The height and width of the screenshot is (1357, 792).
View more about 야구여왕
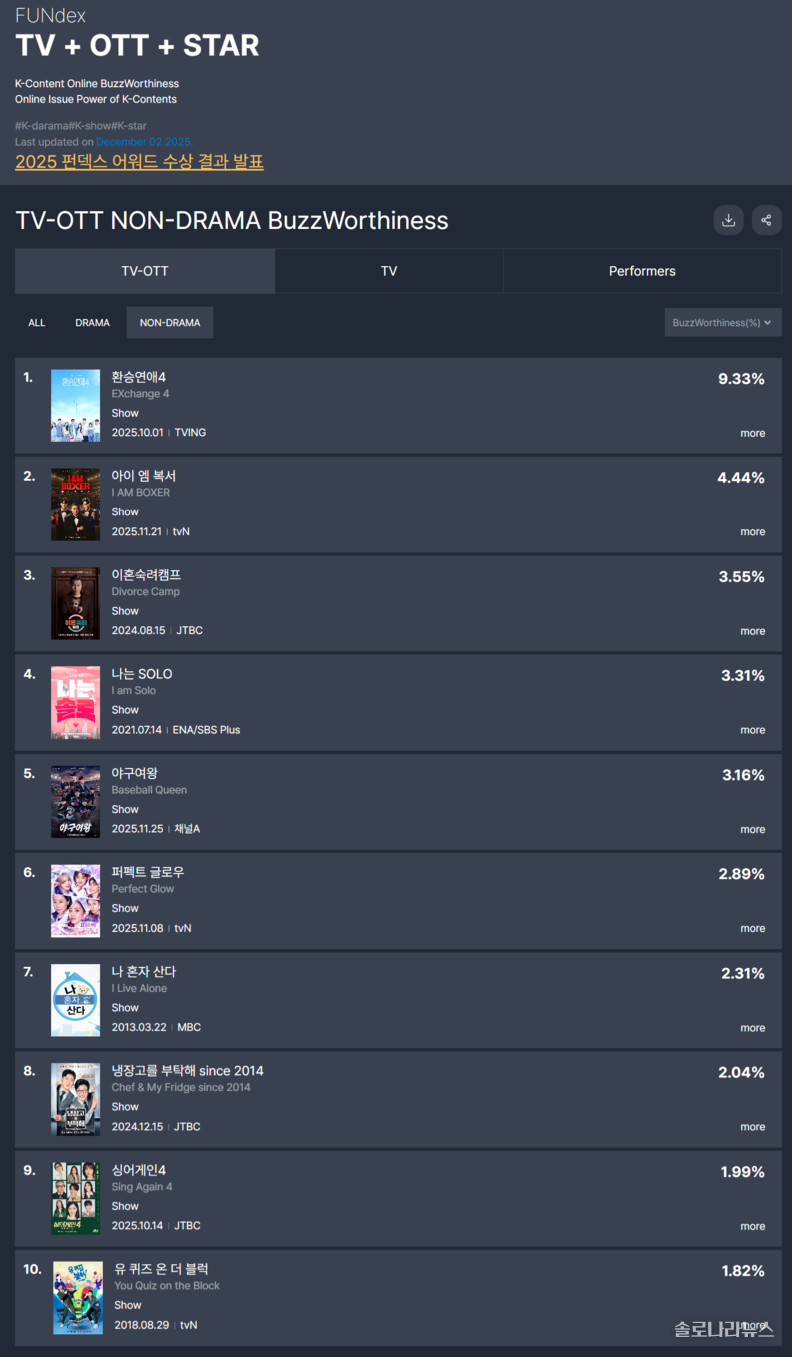click(752, 829)
